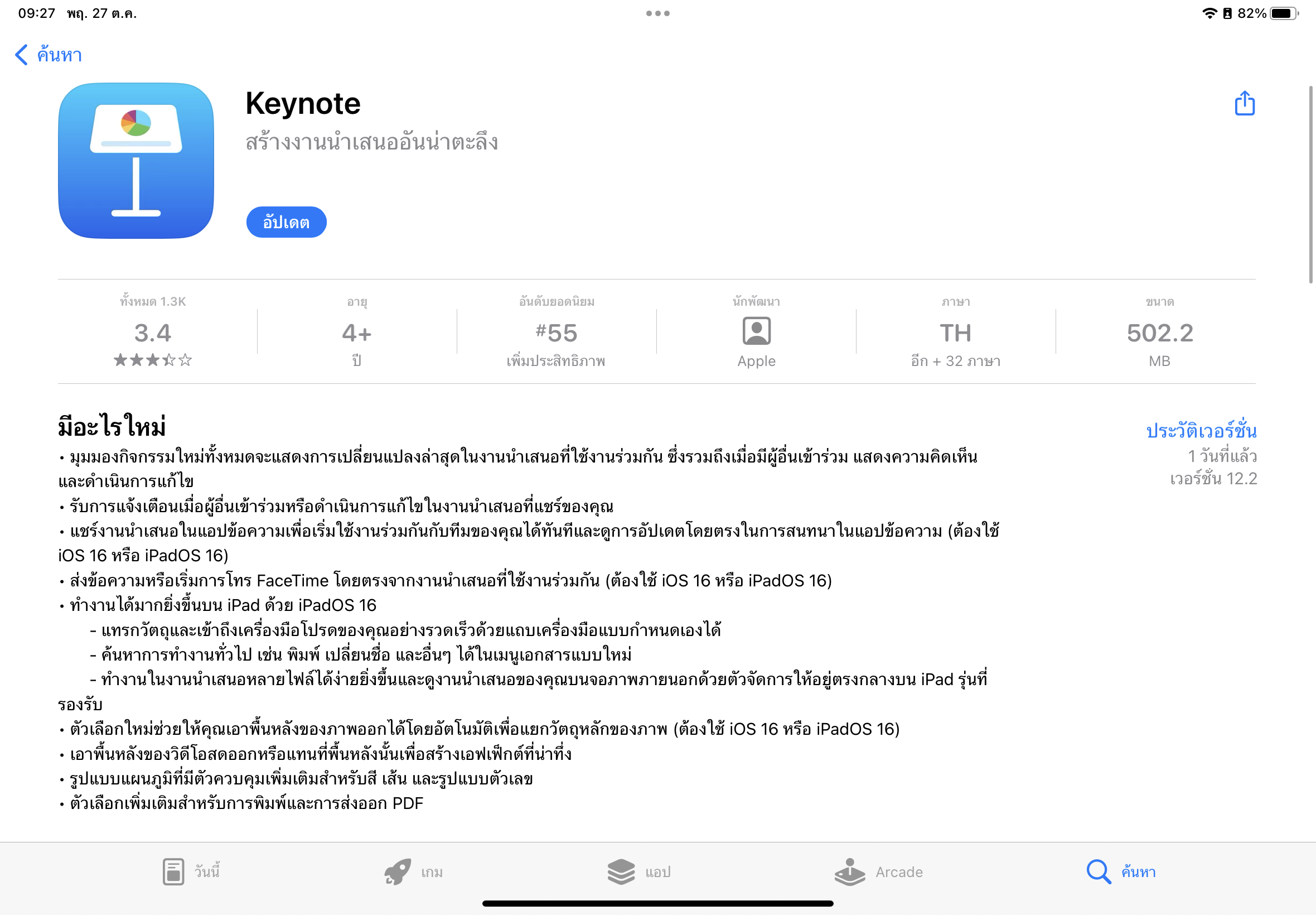This screenshot has width=1316, height=915.
Task: Select the ค้นหา tab in bottom bar
Action: [x=1121, y=871]
